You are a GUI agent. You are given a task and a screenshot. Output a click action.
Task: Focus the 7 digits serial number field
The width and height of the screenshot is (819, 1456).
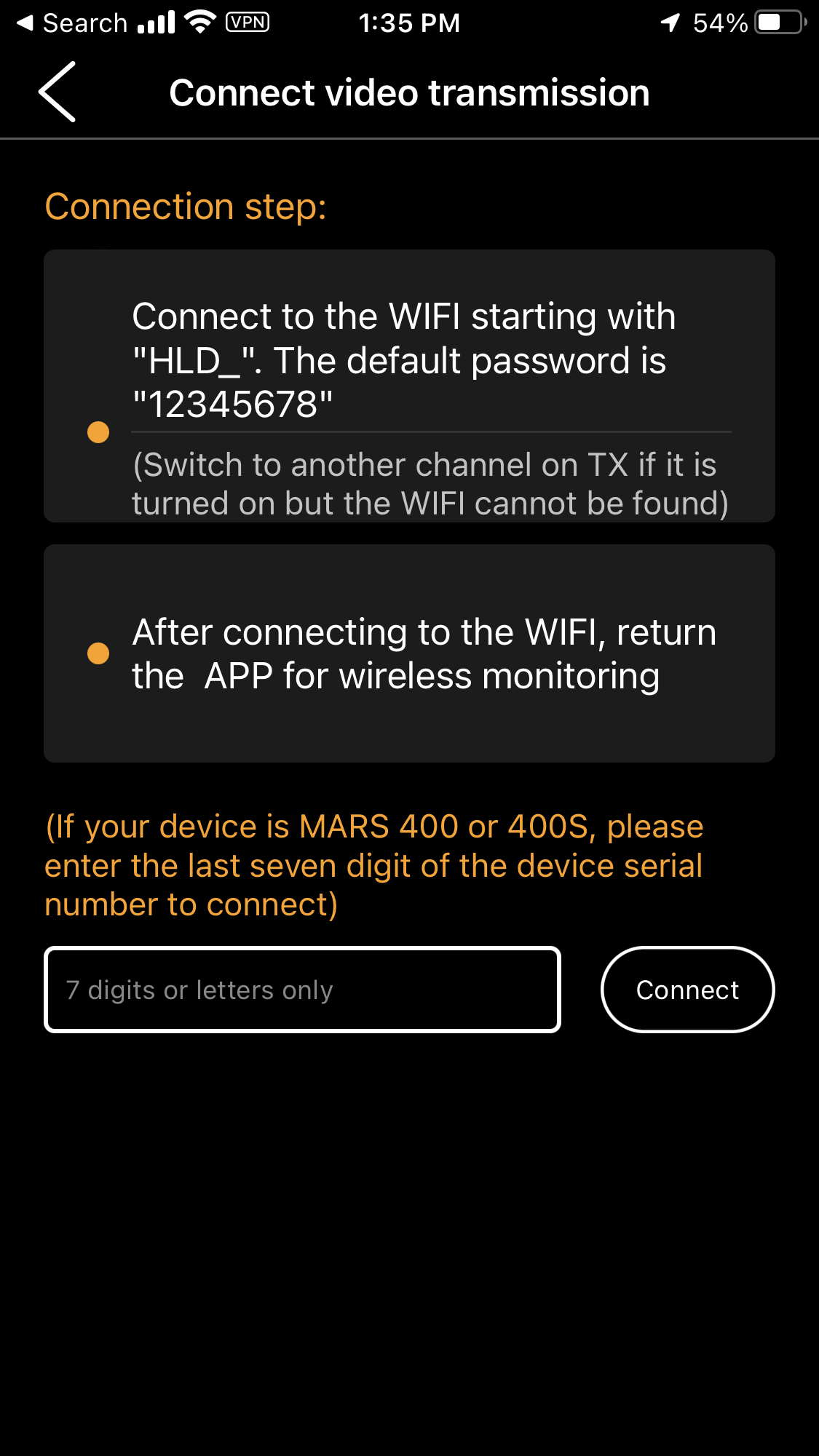[302, 990]
